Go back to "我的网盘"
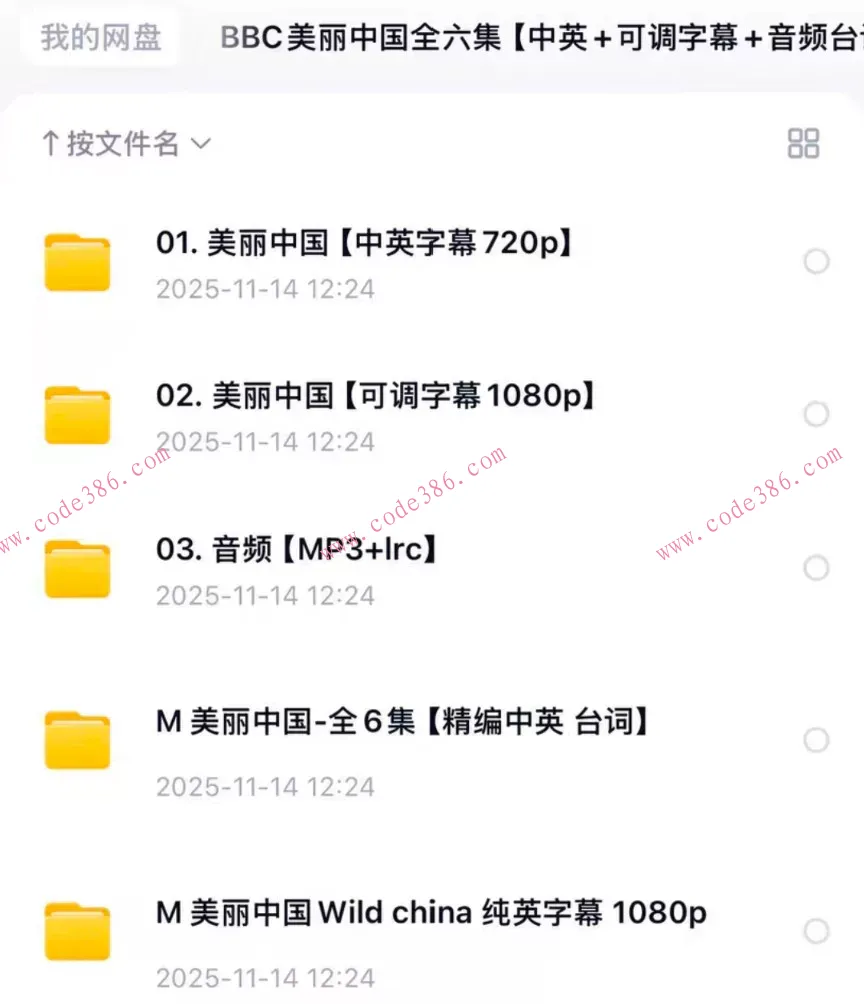 [100, 35]
